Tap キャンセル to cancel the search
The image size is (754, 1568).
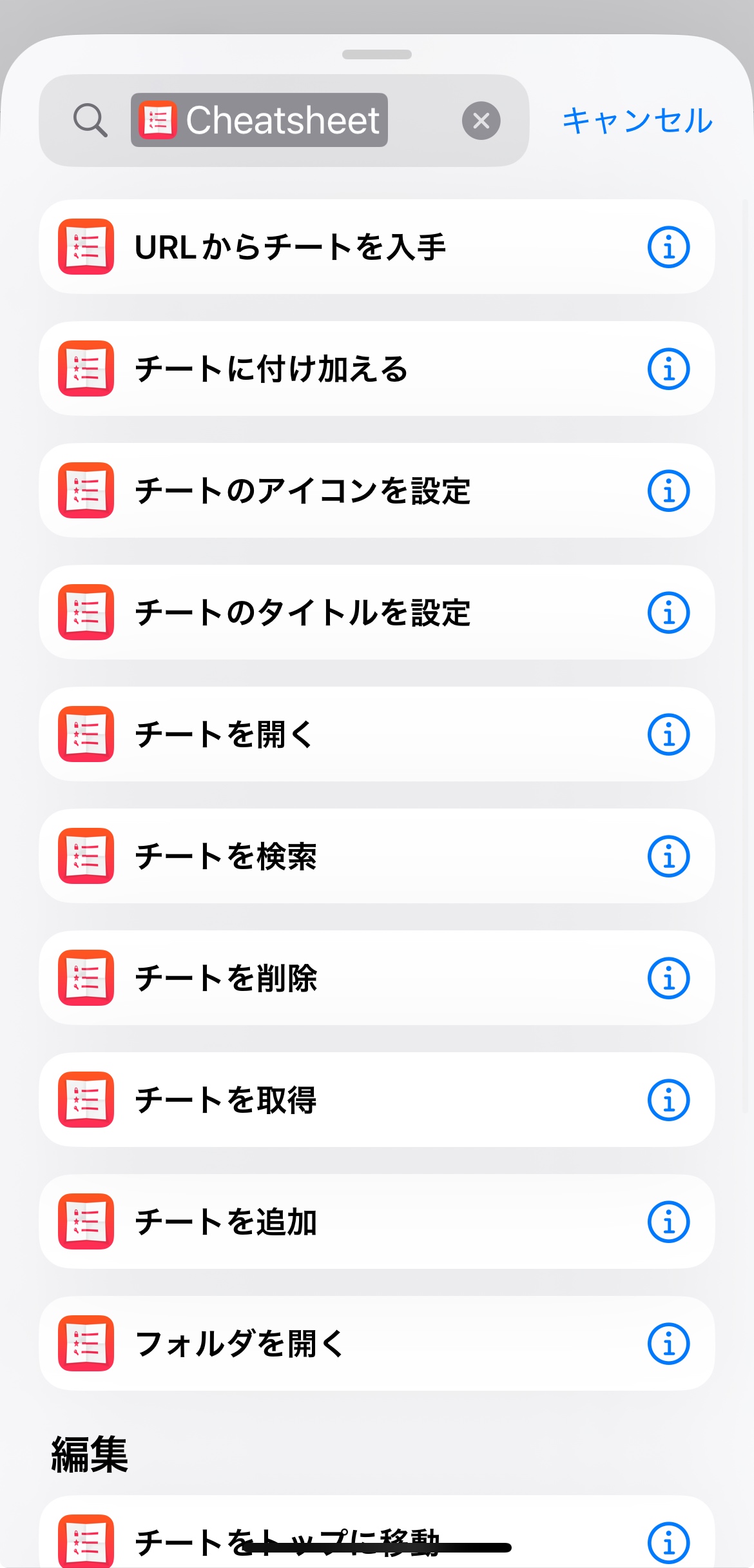(x=637, y=121)
